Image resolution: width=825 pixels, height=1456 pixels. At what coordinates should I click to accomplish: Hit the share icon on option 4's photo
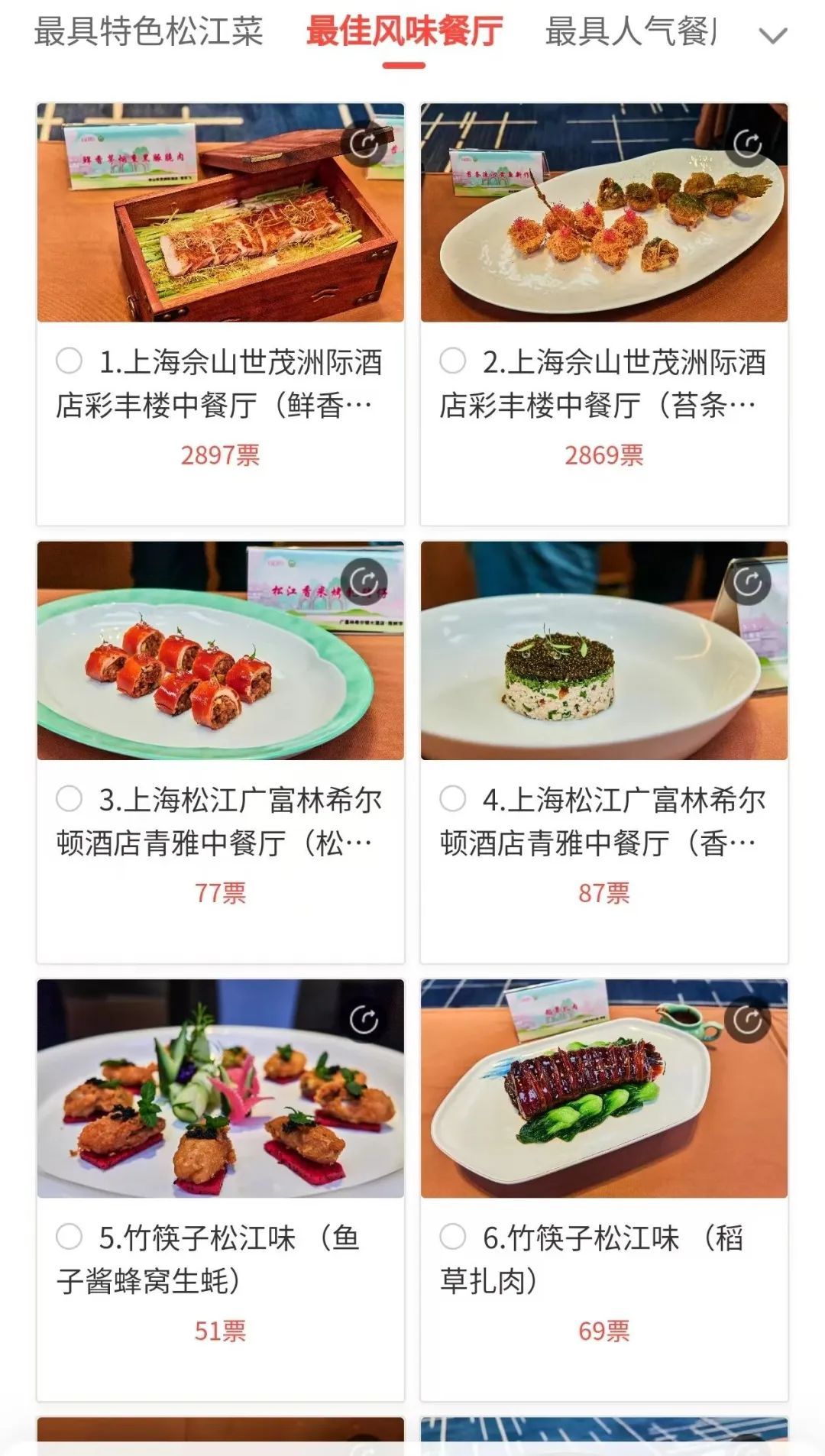[747, 582]
